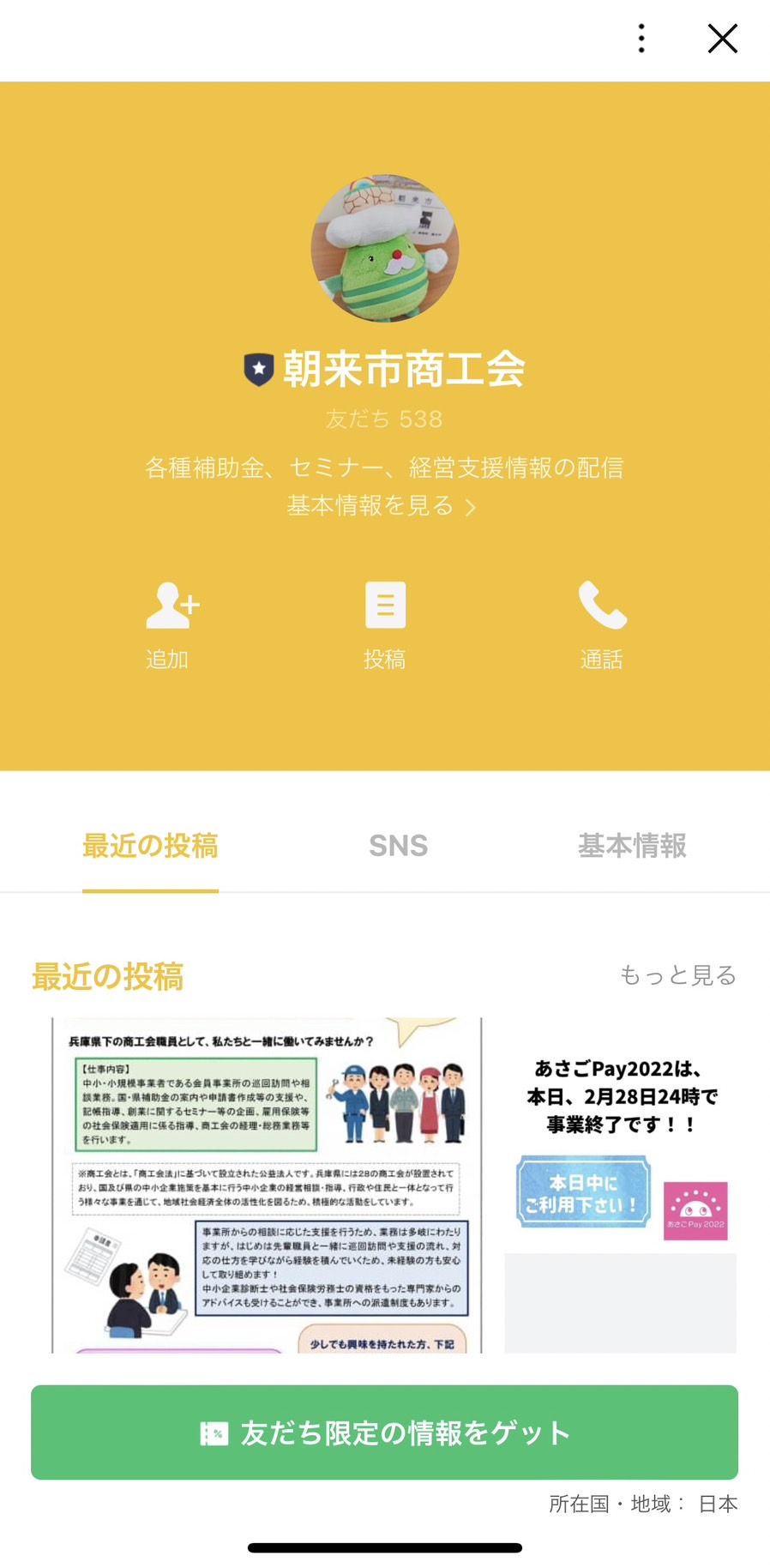This screenshot has width=770, height=1568.
Task: Open the three-dot options menu
Action: [x=641, y=39]
